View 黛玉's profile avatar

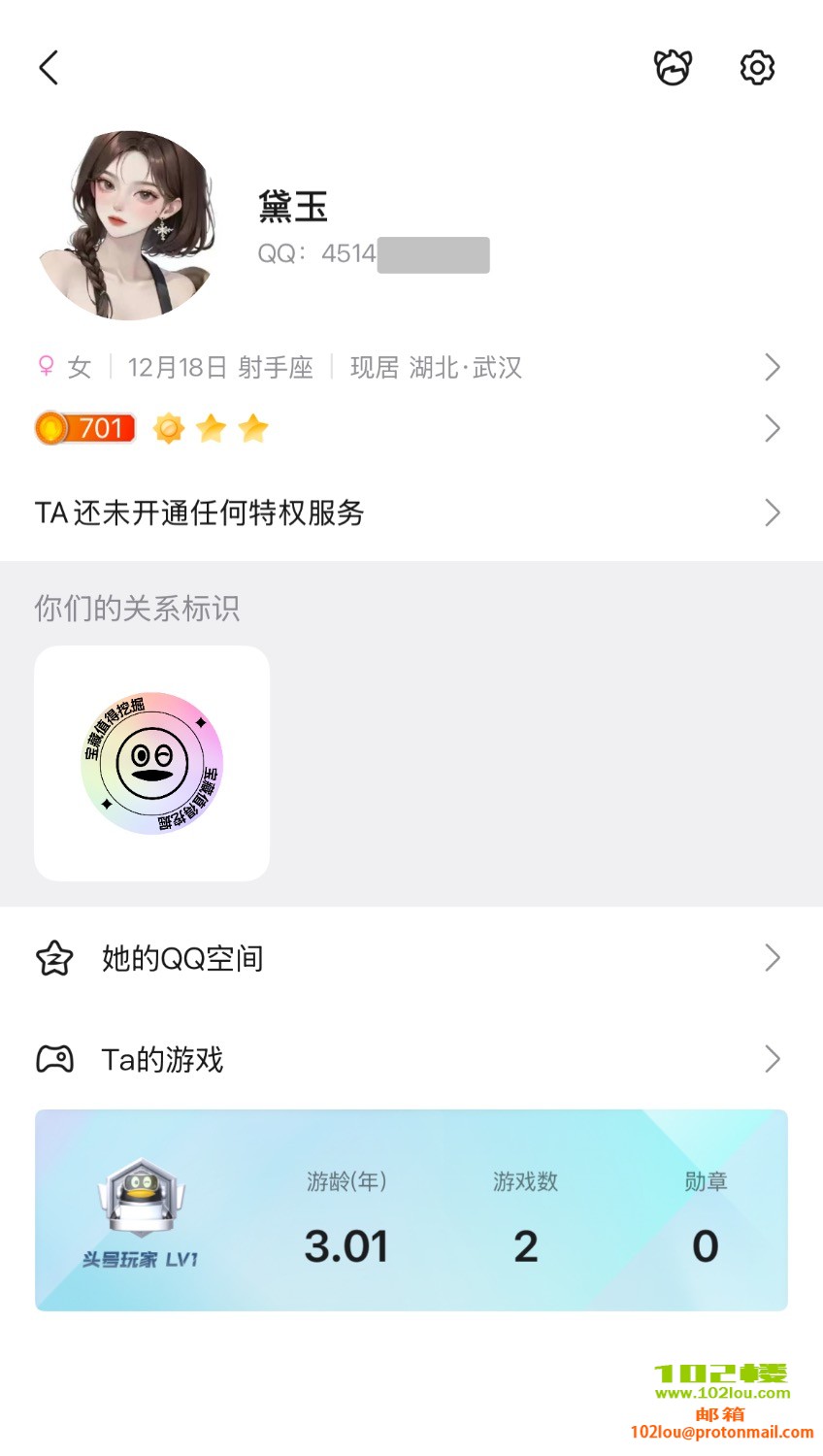(126, 226)
